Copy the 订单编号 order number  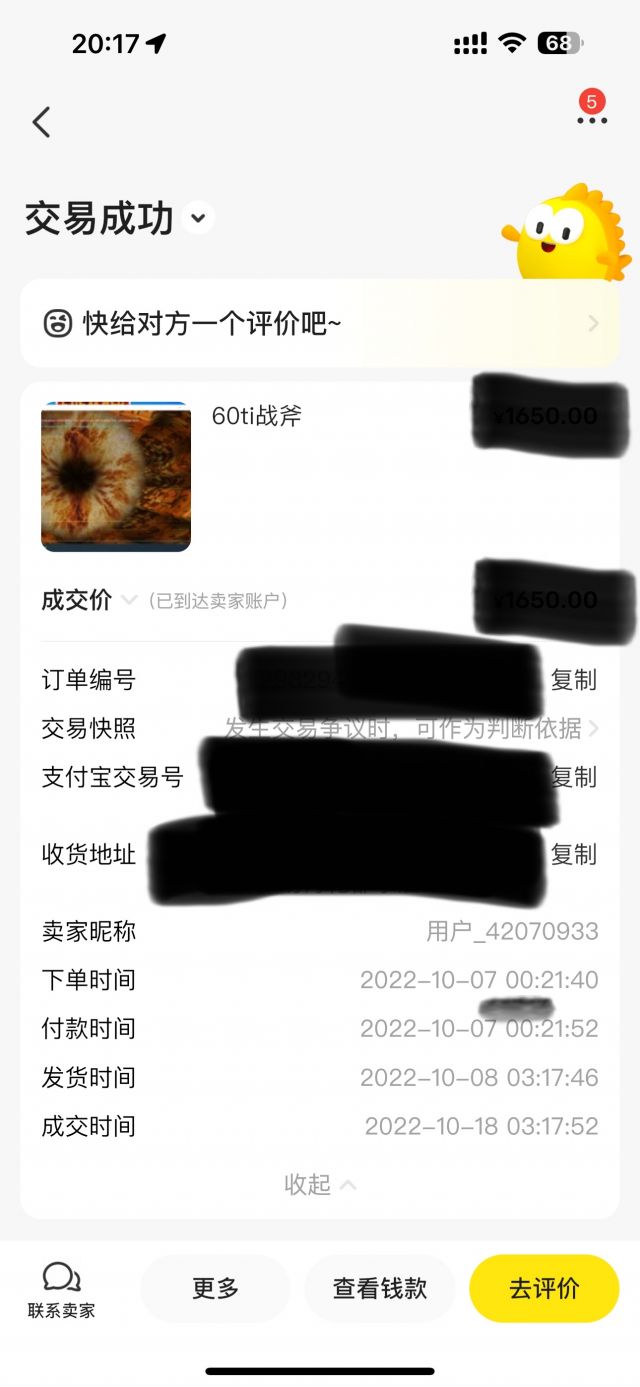(x=573, y=680)
